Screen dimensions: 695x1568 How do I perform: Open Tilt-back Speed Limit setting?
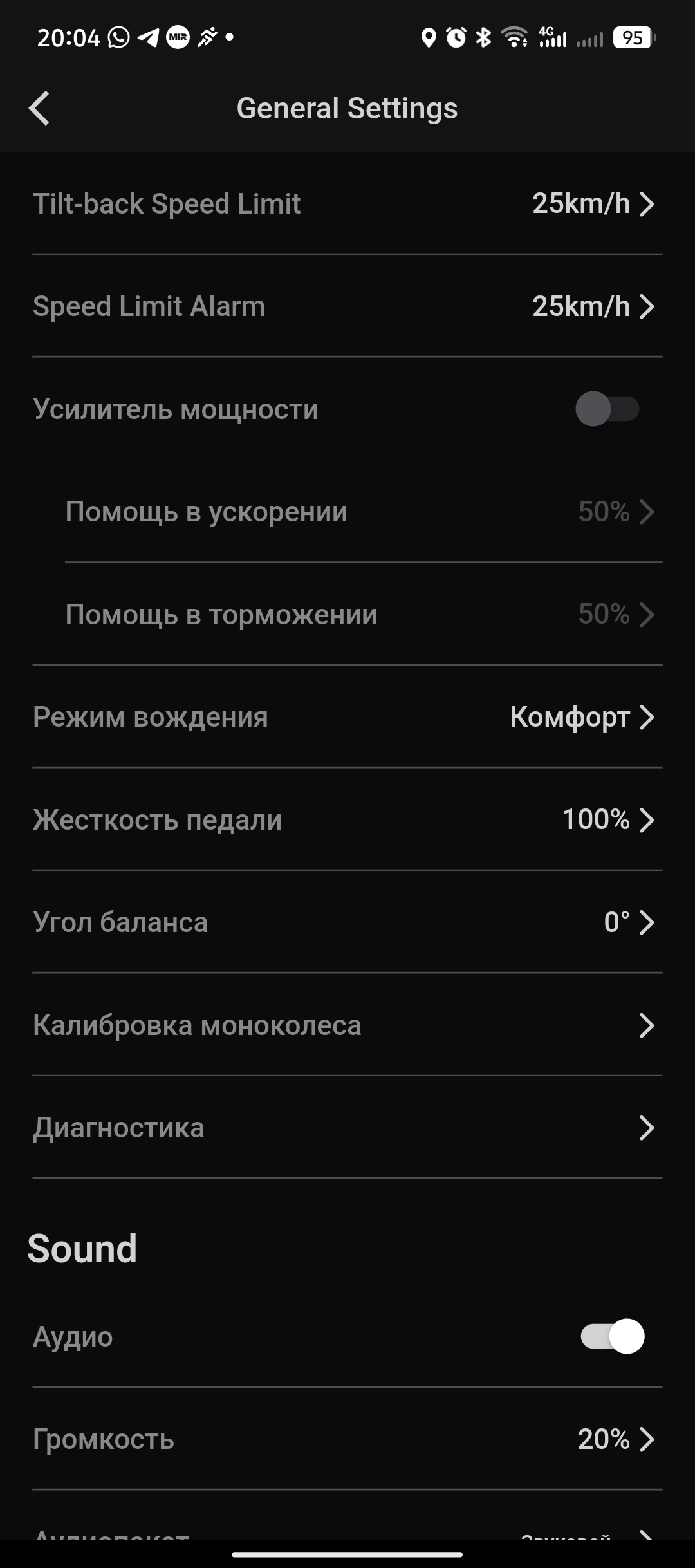pos(347,204)
